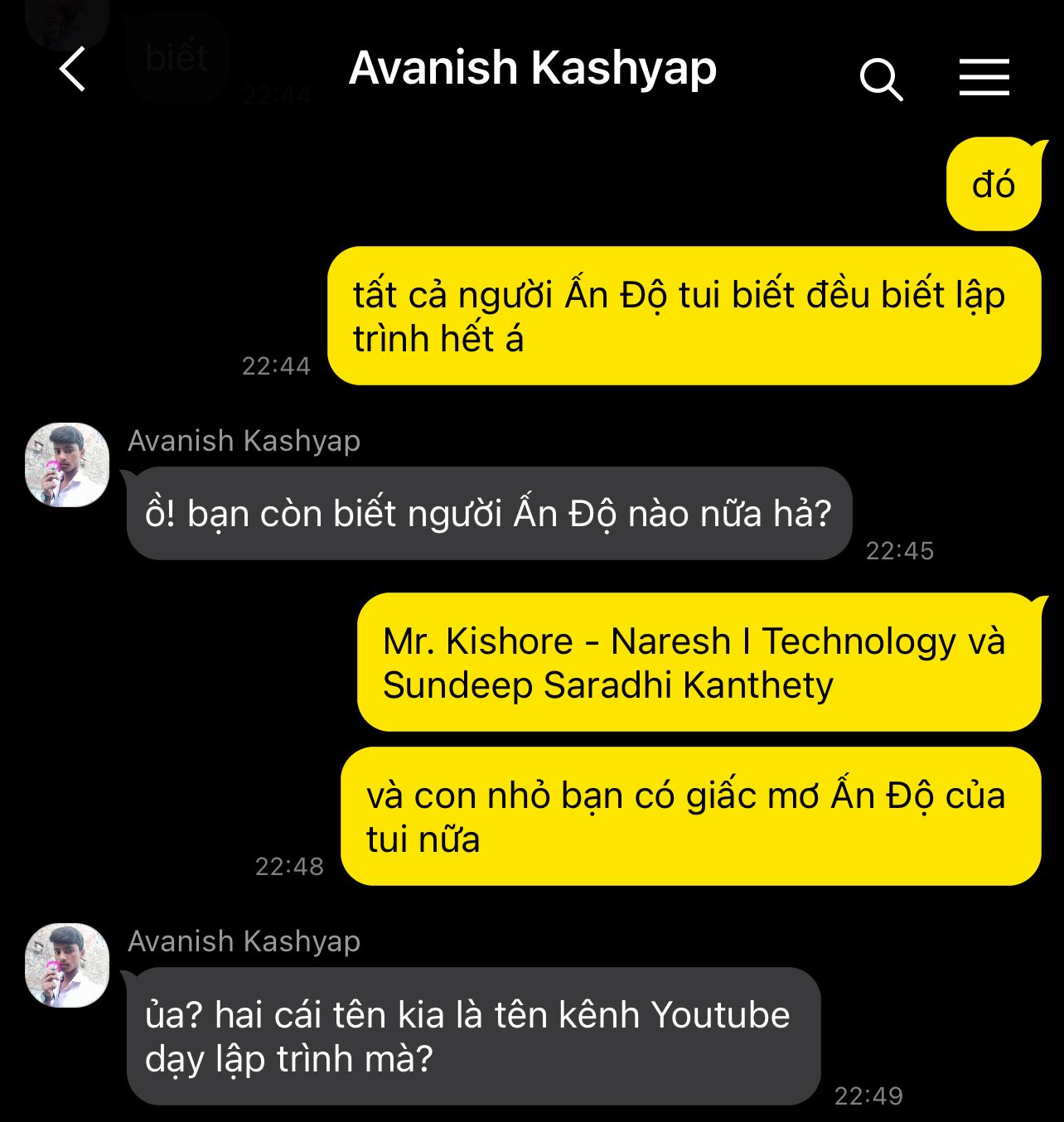Go back from Avanish Kashyap chat
This screenshot has height=1122, width=1064.
73,70
